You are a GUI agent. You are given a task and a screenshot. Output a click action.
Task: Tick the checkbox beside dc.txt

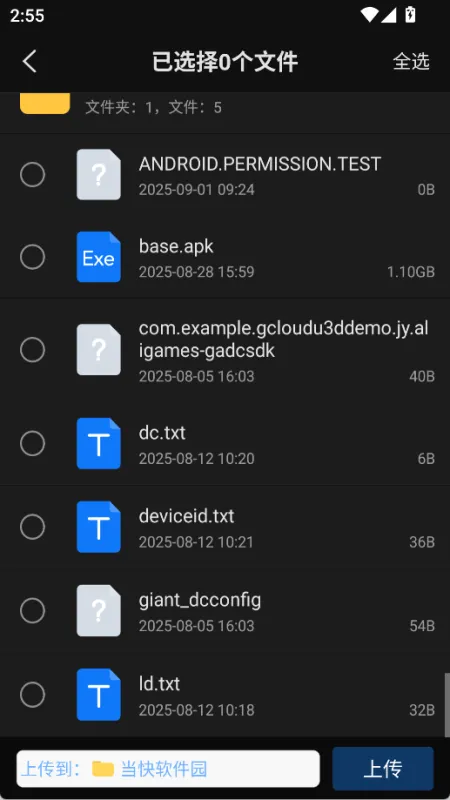(x=33, y=443)
